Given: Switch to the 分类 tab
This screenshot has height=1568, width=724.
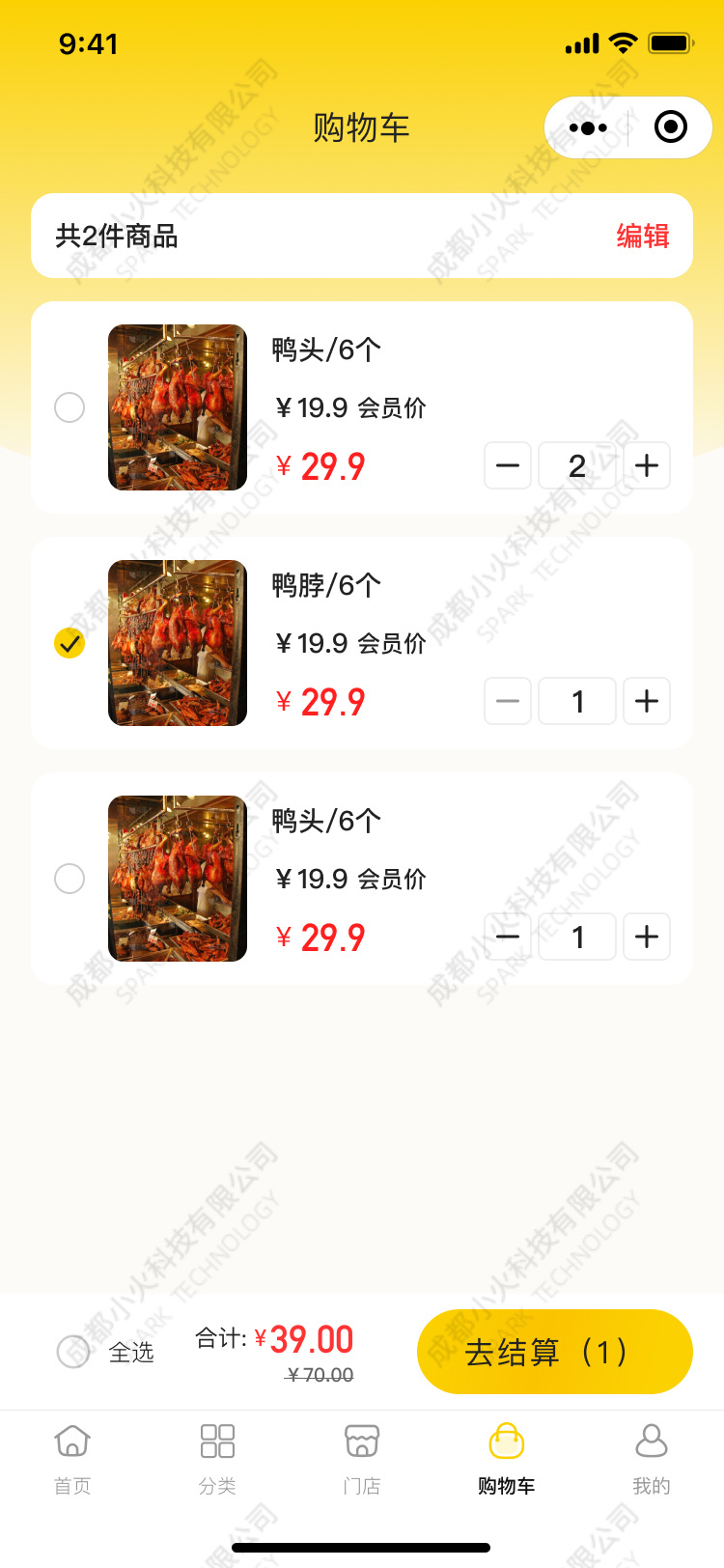Looking at the screenshot, I should click(x=217, y=1458).
